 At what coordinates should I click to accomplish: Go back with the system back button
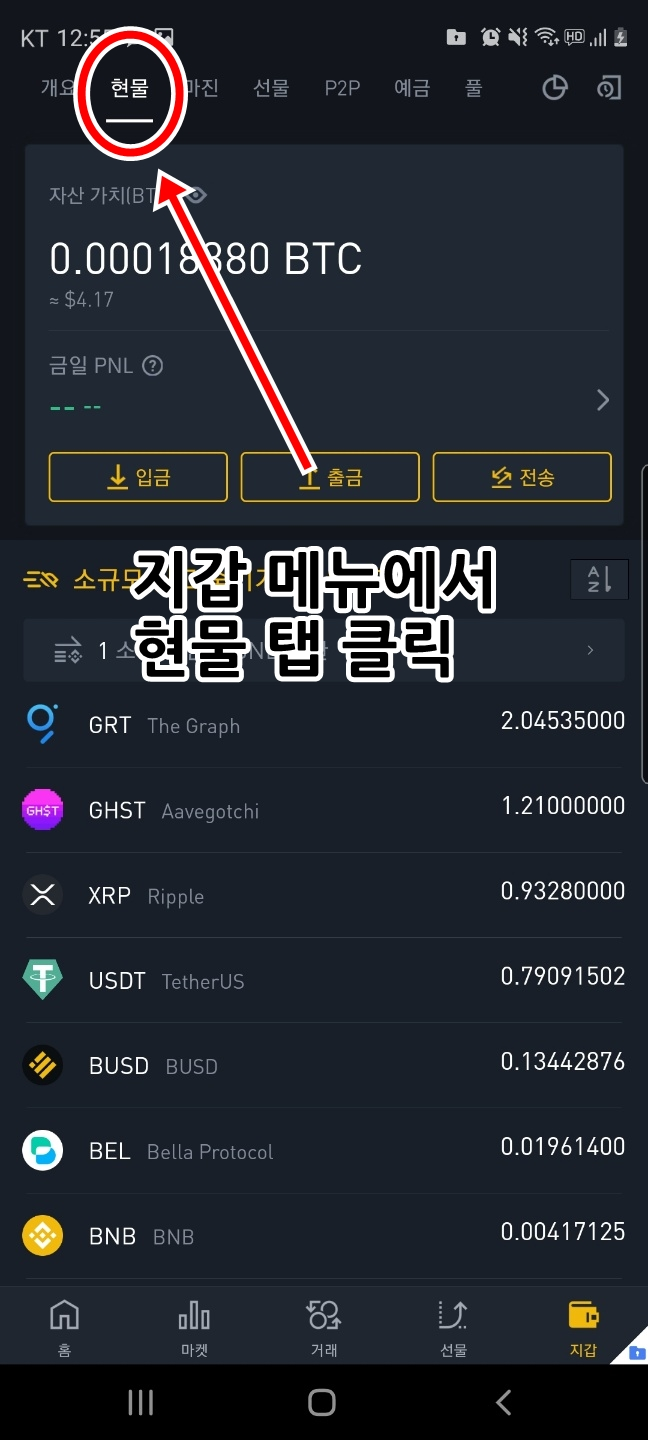tap(504, 1402)
